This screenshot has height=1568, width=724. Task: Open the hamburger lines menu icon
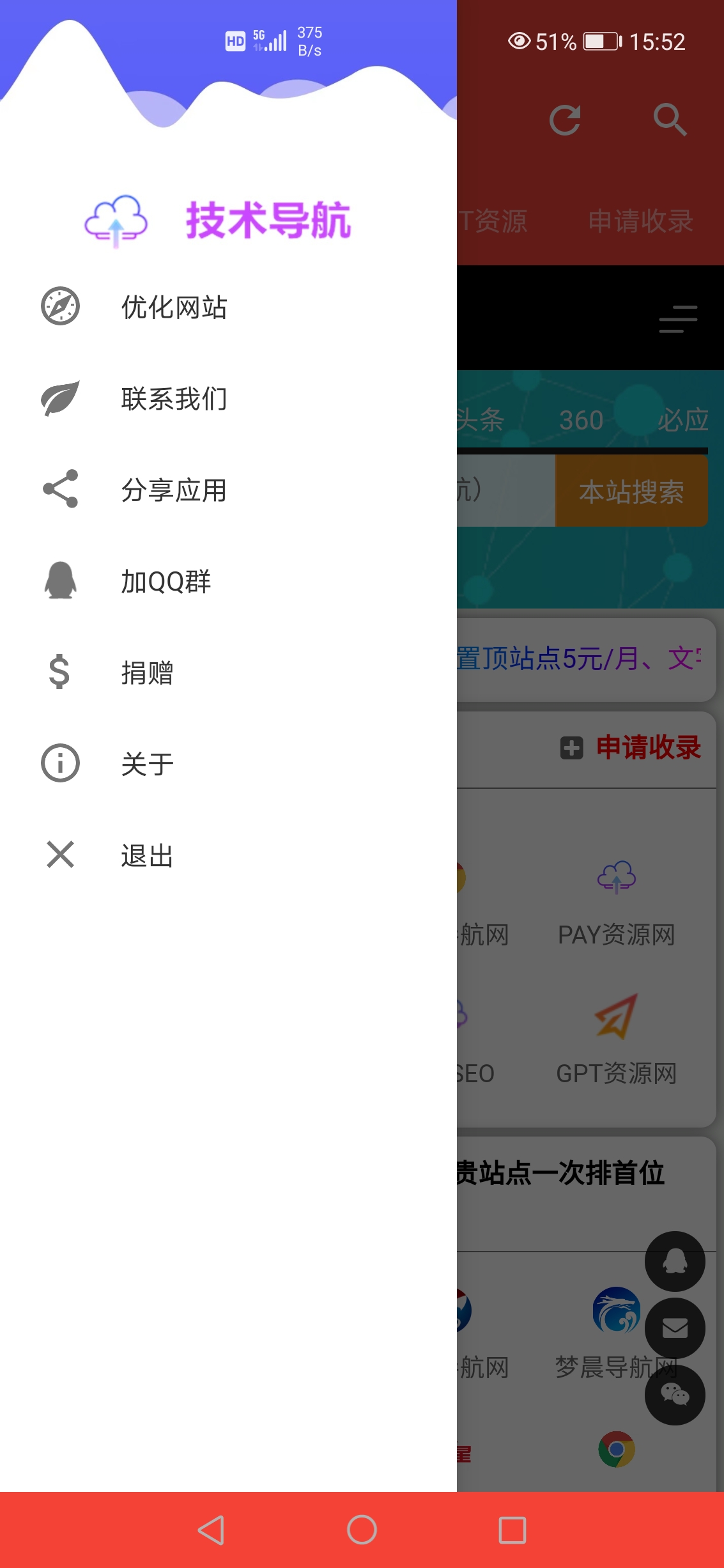pyautogui.click(x=678, y=319)
